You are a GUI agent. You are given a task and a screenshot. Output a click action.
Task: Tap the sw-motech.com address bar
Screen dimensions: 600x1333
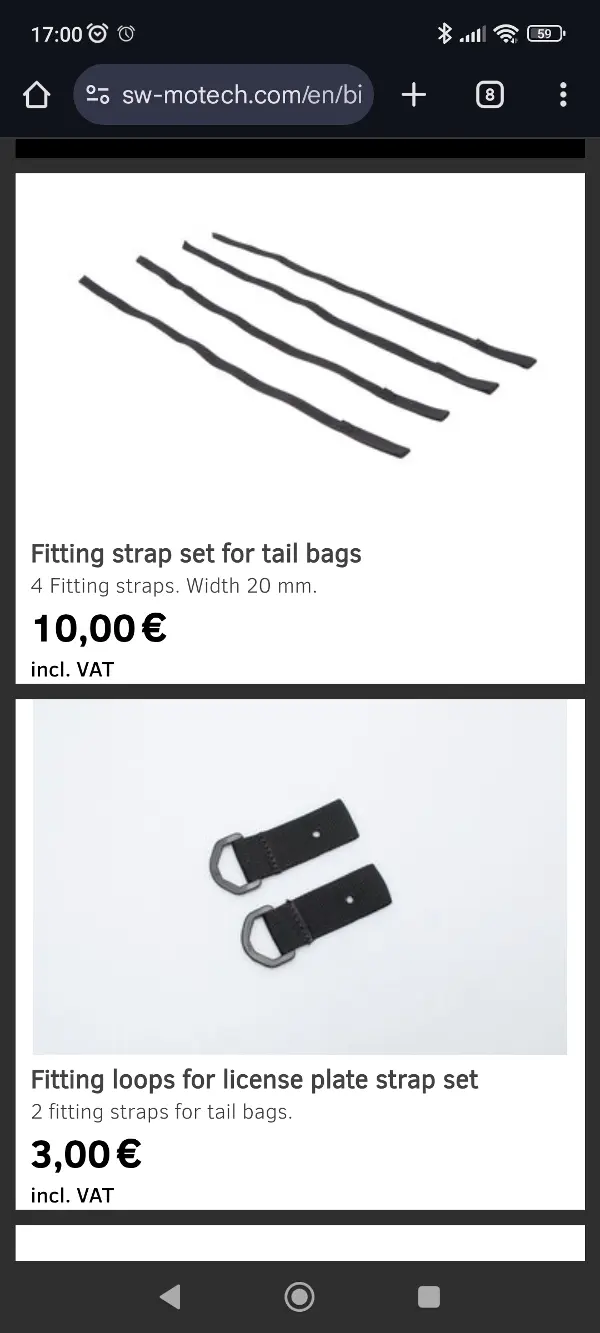tap(240, 95)
